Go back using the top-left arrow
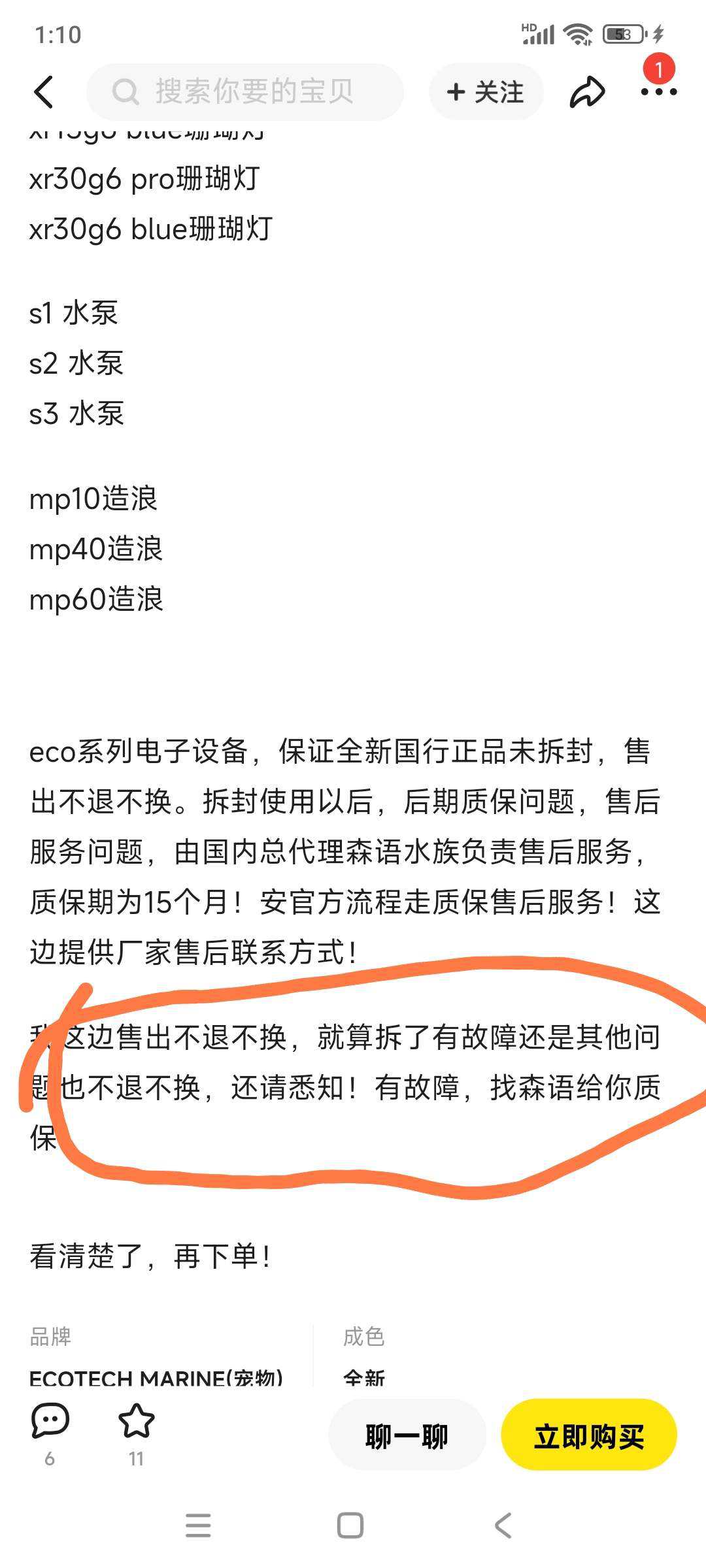This screenshot has height=1568, width=706. coord(44,91)
